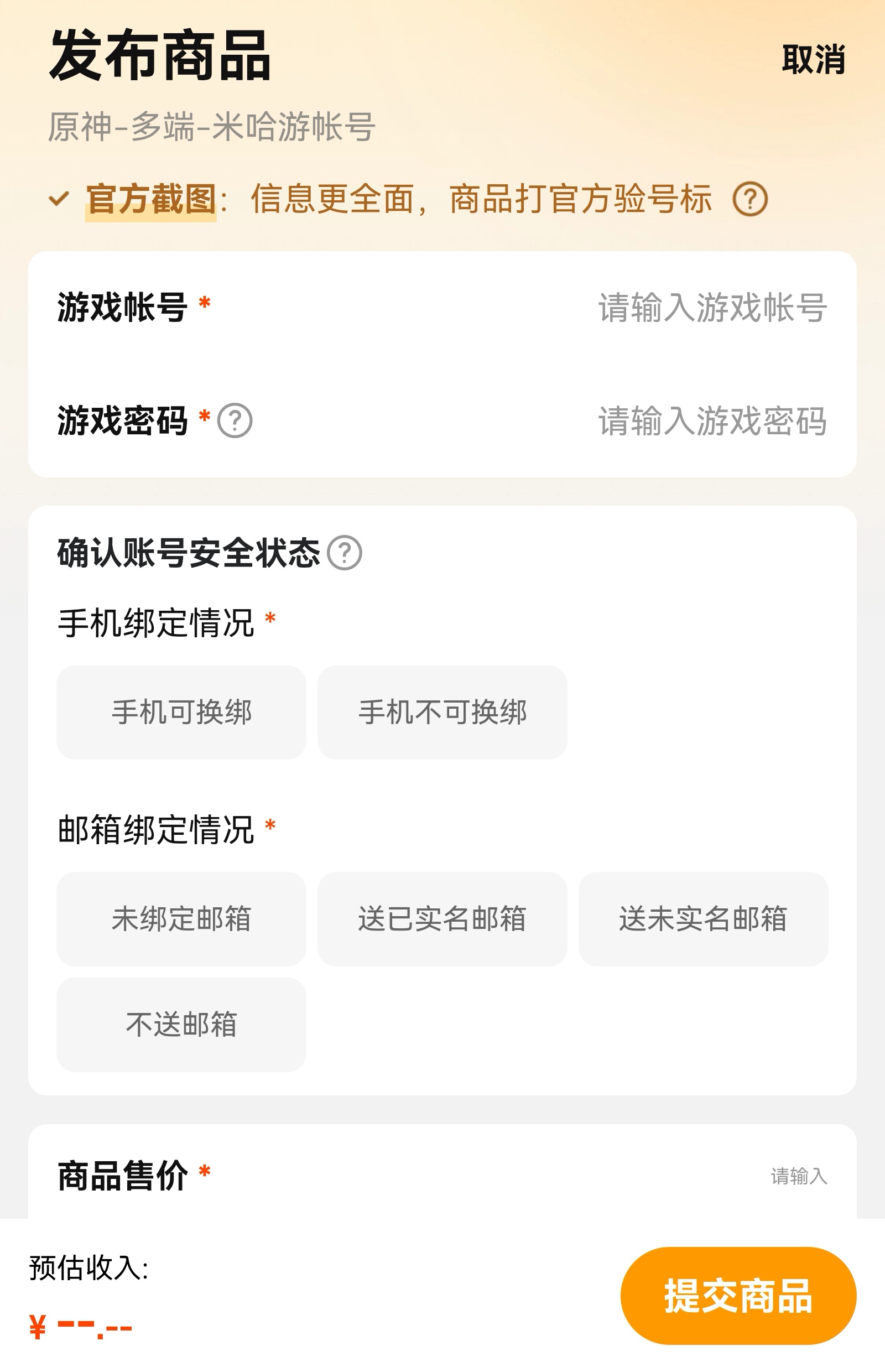Screen dimensions: 885x1372
Task: Choose 送已实名邮箱 option
Action: tap(442, 918)
